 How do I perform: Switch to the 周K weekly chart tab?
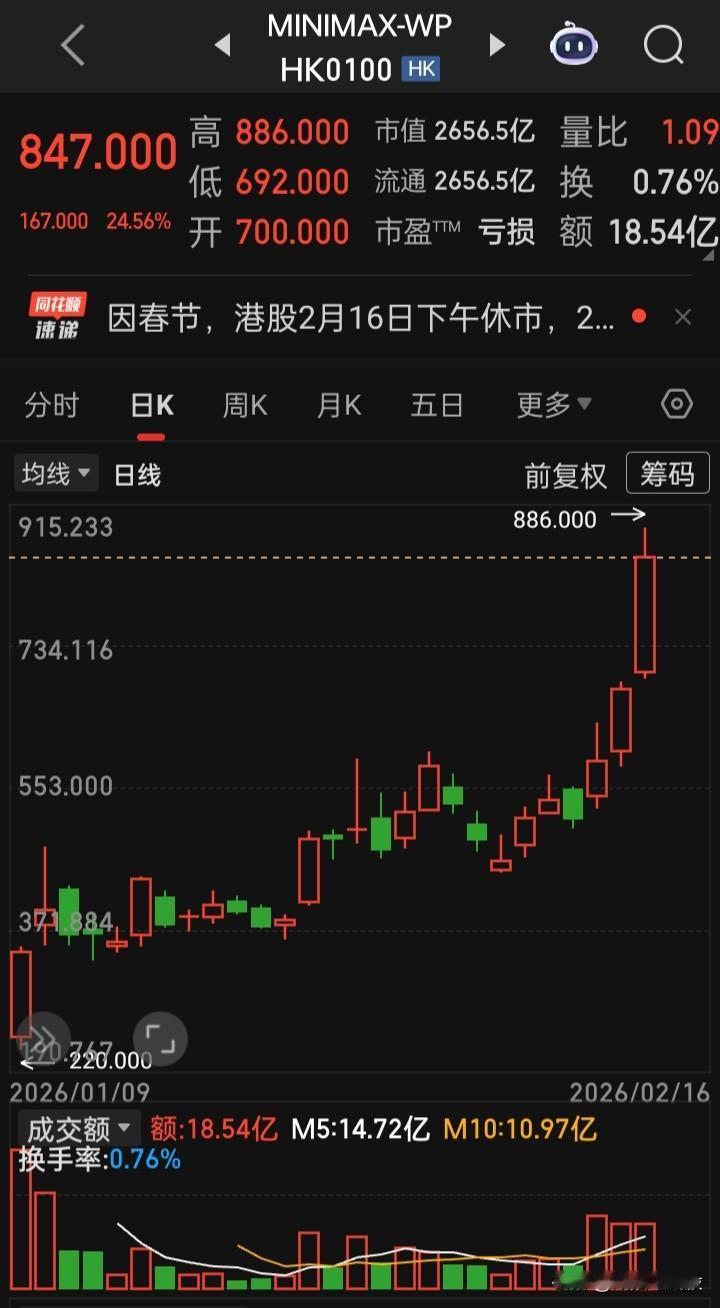(243, 404)
